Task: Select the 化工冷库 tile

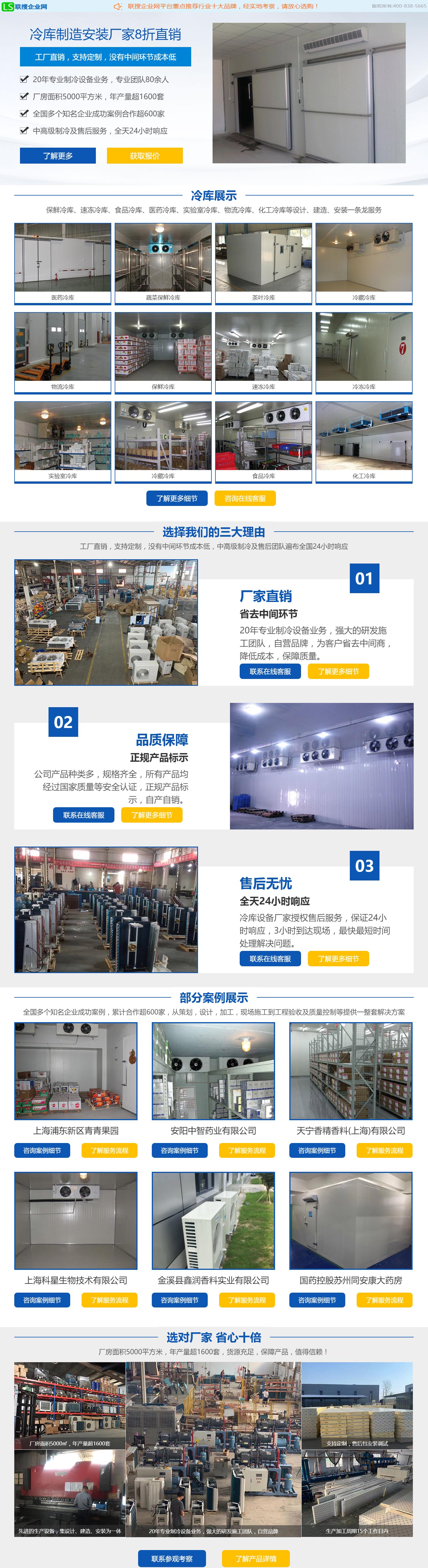Action: (364, 442)
